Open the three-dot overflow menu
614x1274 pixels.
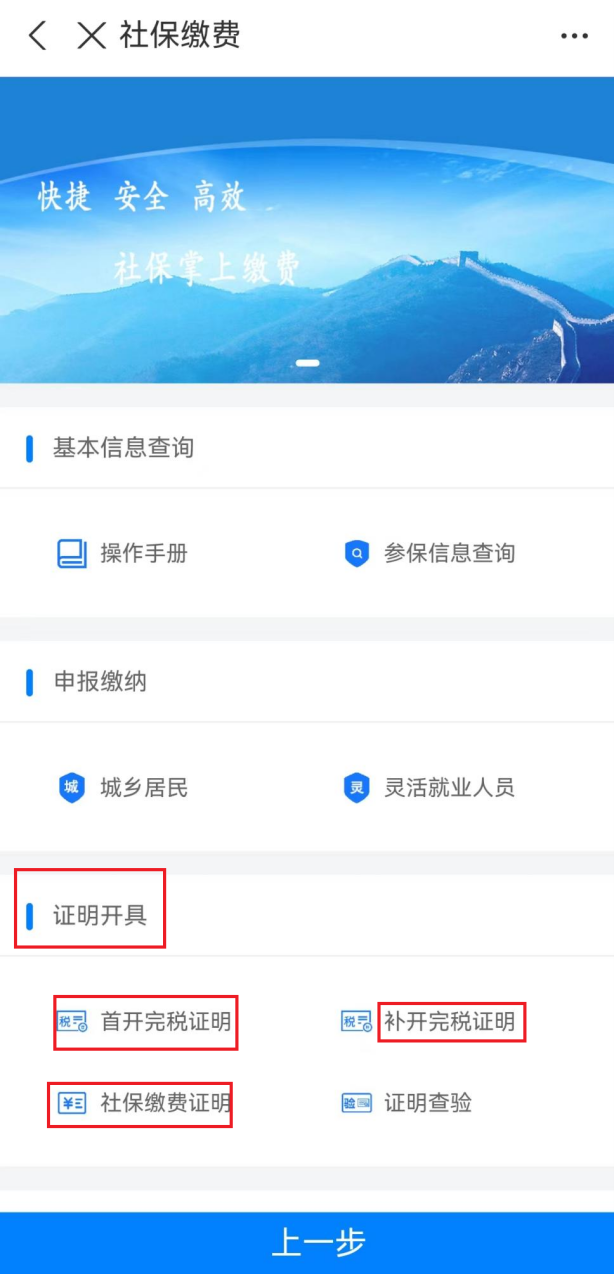tap(574, 36)
